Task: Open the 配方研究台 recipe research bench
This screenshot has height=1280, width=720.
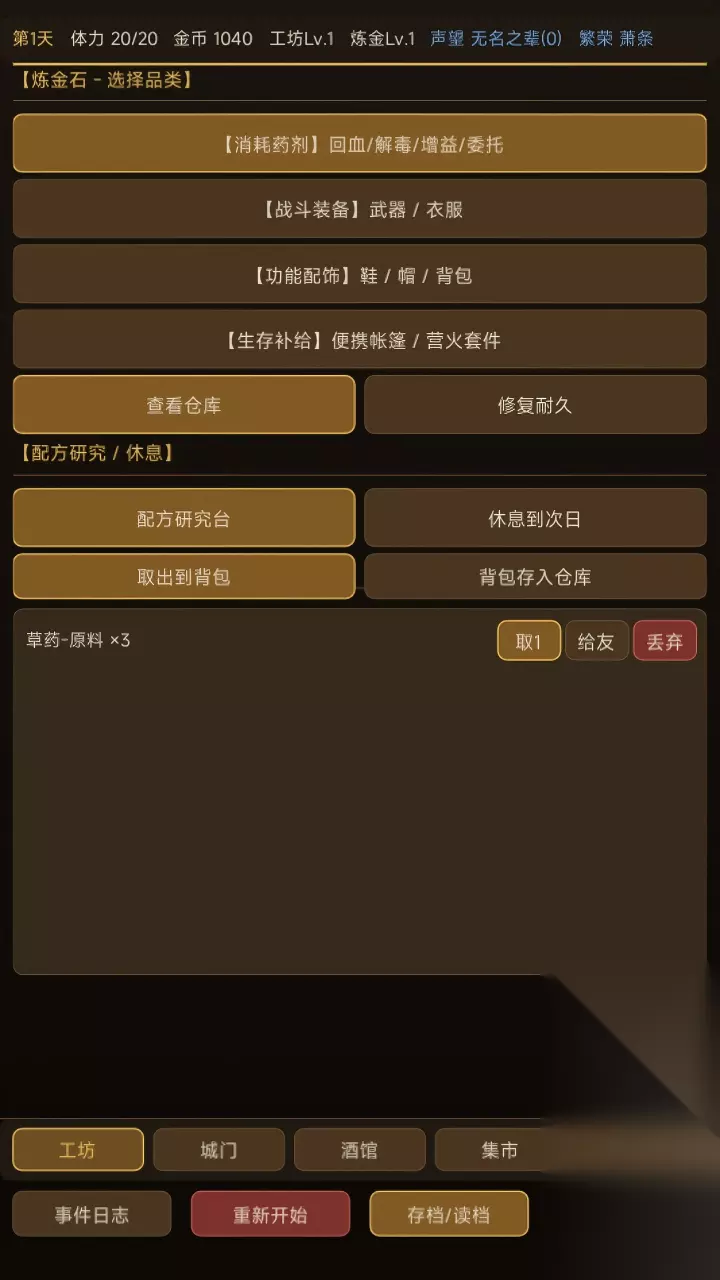Action: click(x=184, y=518)
